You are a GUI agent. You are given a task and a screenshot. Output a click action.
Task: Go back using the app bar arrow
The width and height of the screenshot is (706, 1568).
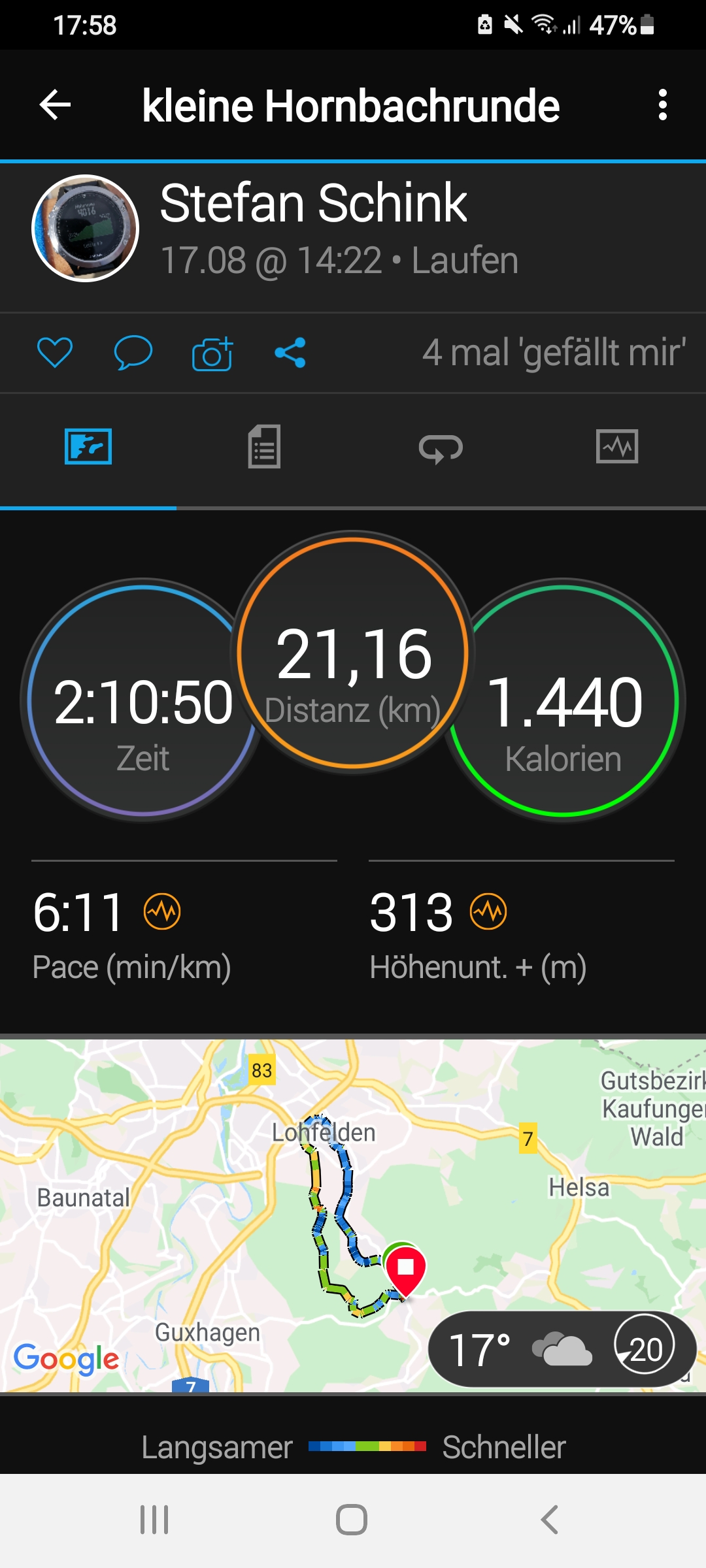[56, 105]
